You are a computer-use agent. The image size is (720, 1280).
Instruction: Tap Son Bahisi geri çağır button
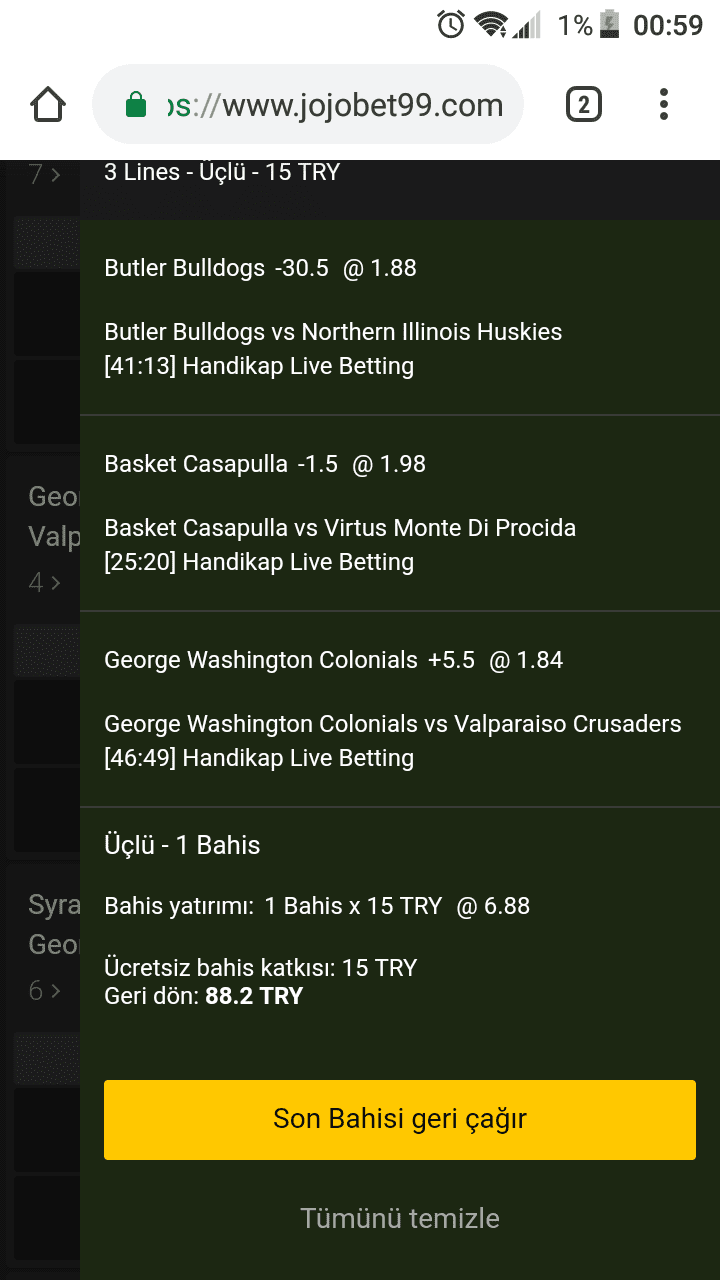click(400, 1119)
